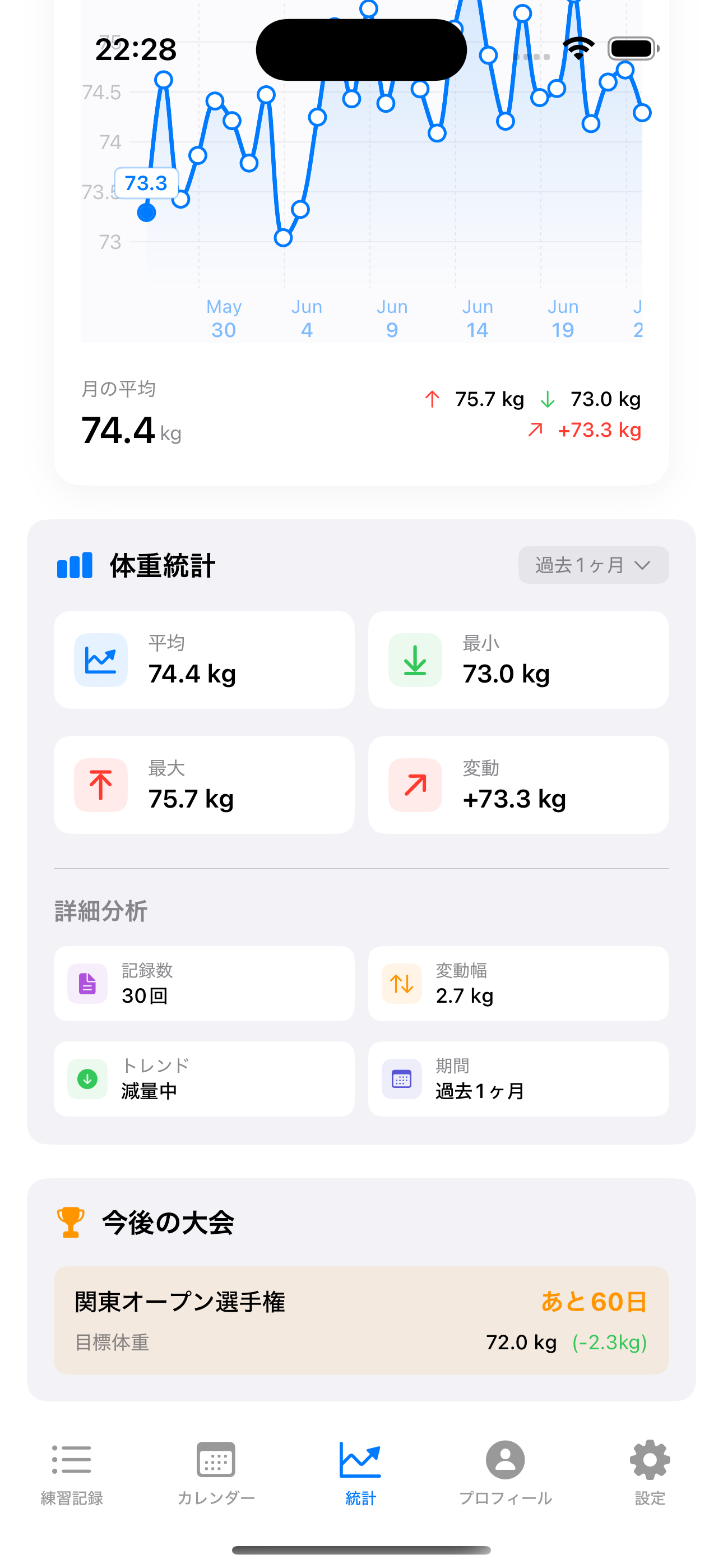Select the 統計 tab
This screenshot has height=1568, width=723.
pos(360,1472)
